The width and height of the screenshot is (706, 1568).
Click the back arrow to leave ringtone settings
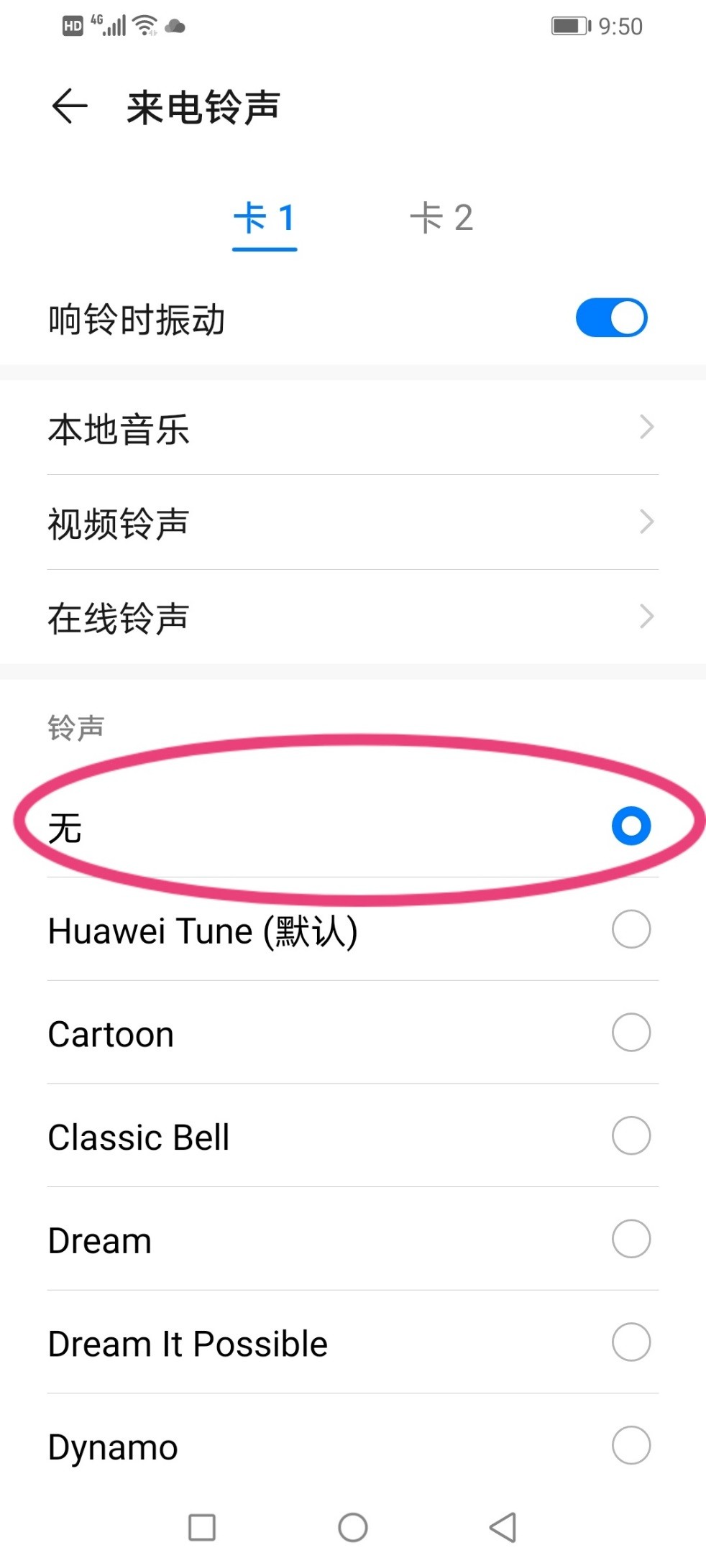click(68, 106)
